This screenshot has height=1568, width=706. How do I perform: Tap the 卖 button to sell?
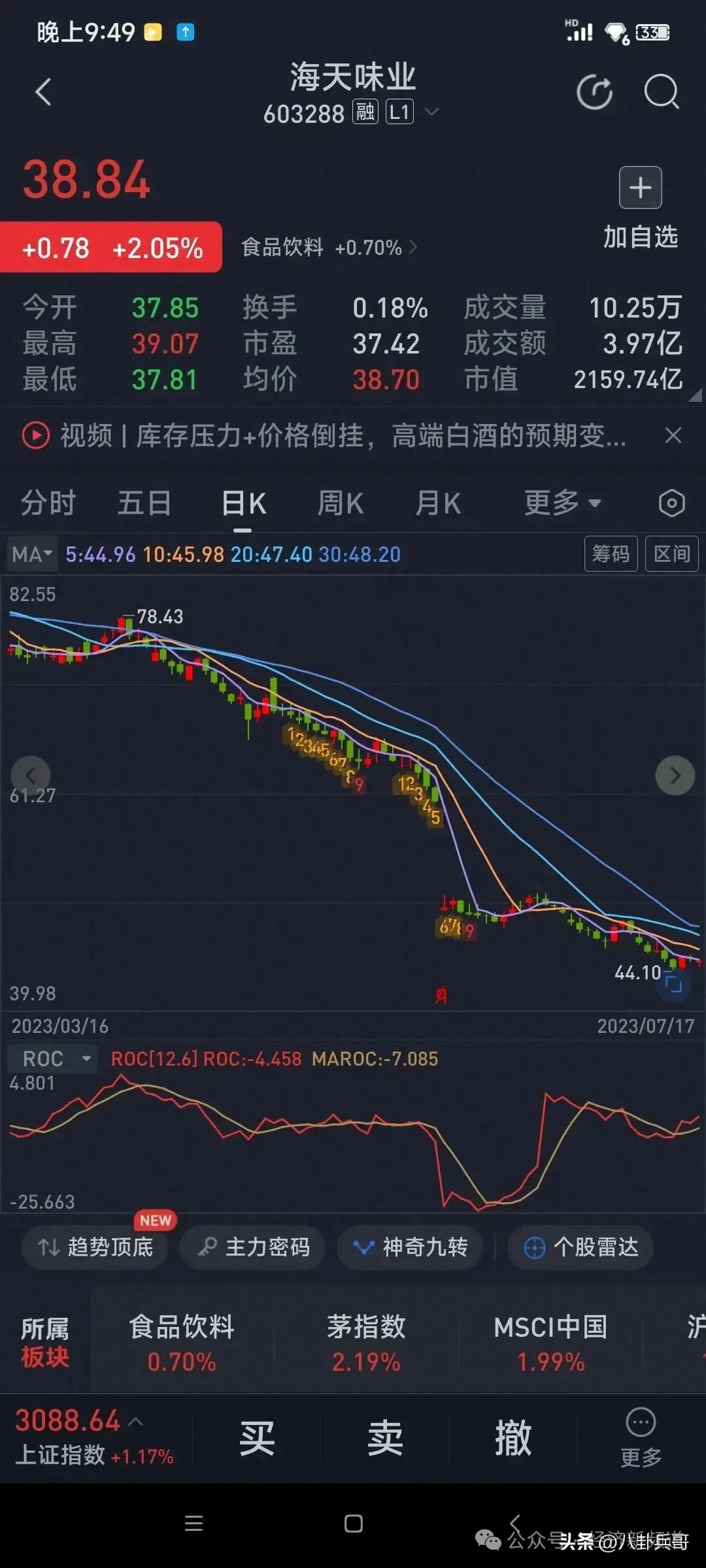385,1439
